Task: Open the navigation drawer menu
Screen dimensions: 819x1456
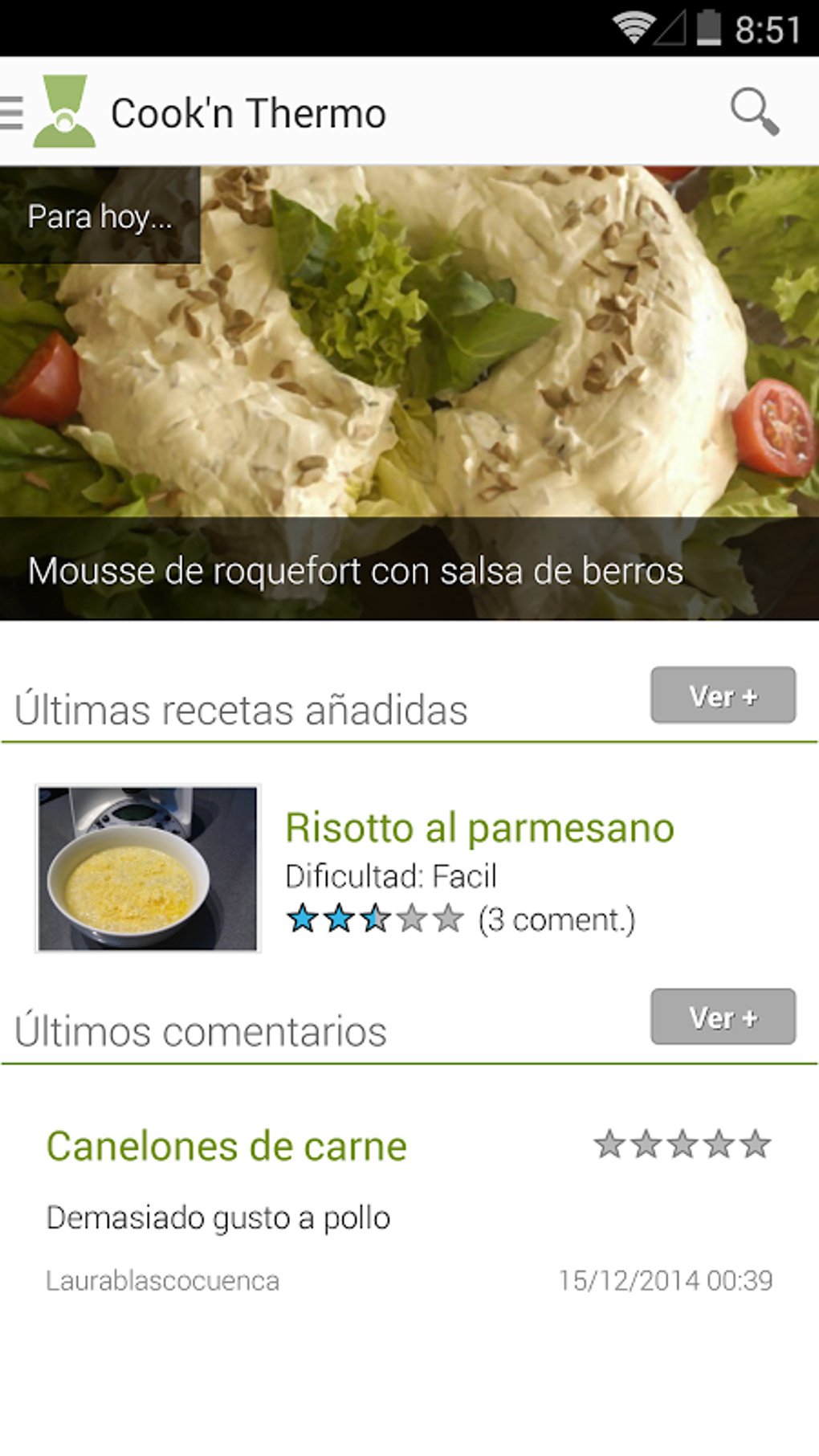Action: (x=13, y=112)
